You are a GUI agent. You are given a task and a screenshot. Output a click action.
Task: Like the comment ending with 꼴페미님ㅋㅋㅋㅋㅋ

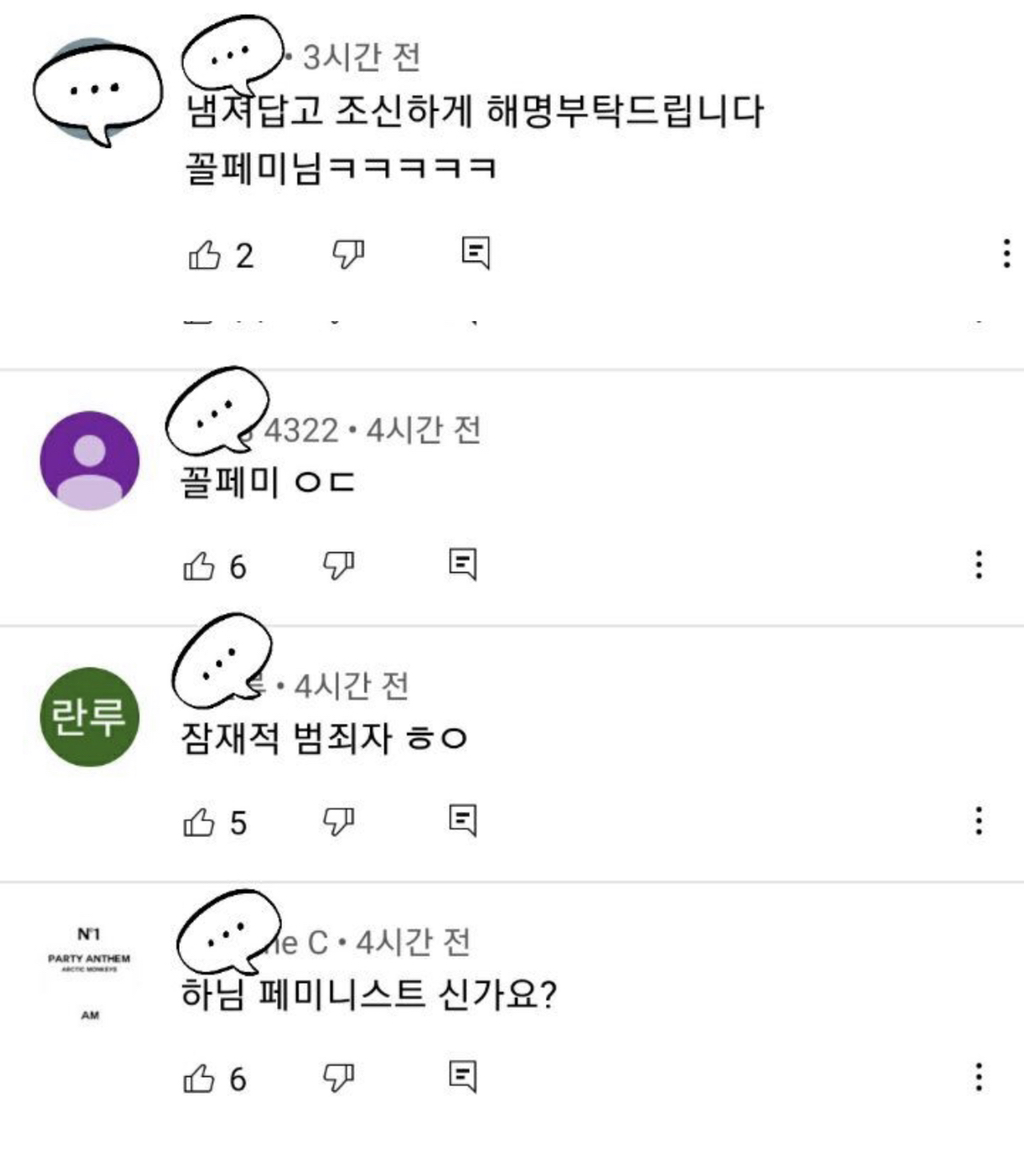coord(204,255)
